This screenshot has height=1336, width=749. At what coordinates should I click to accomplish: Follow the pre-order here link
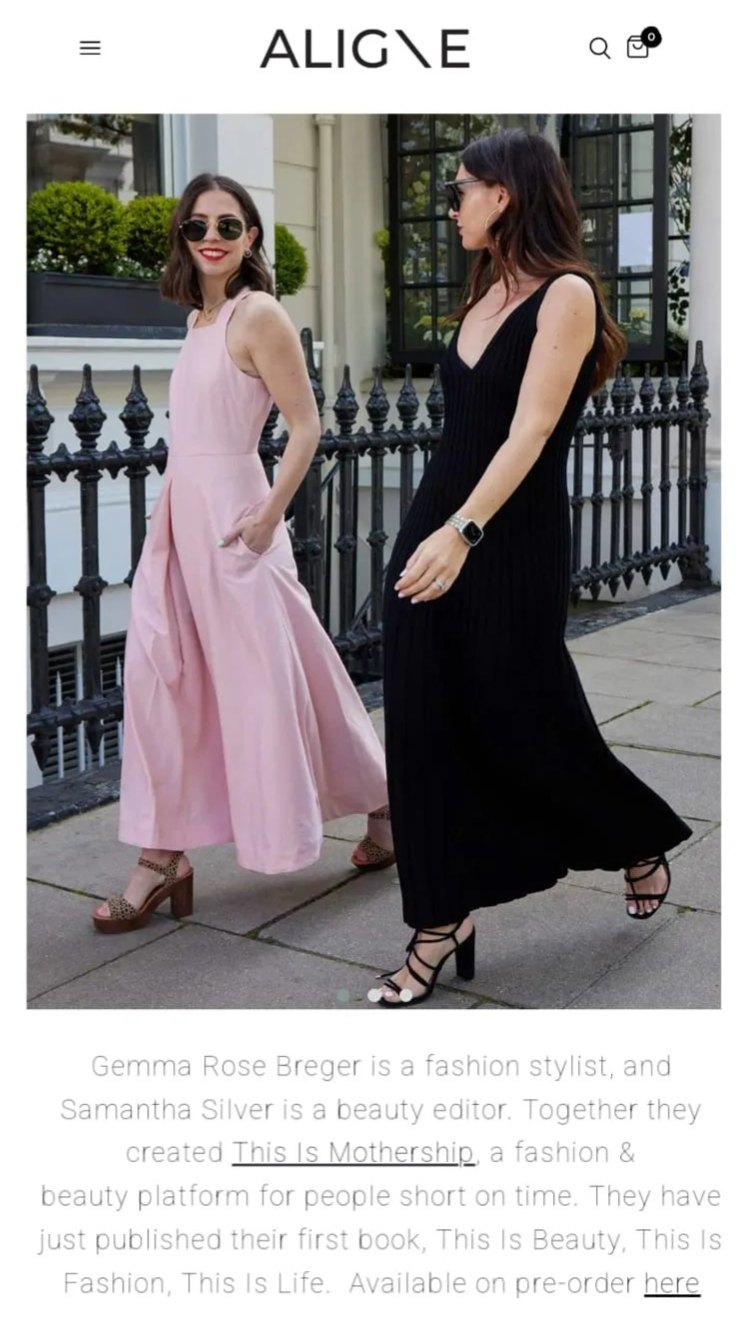672,1282
